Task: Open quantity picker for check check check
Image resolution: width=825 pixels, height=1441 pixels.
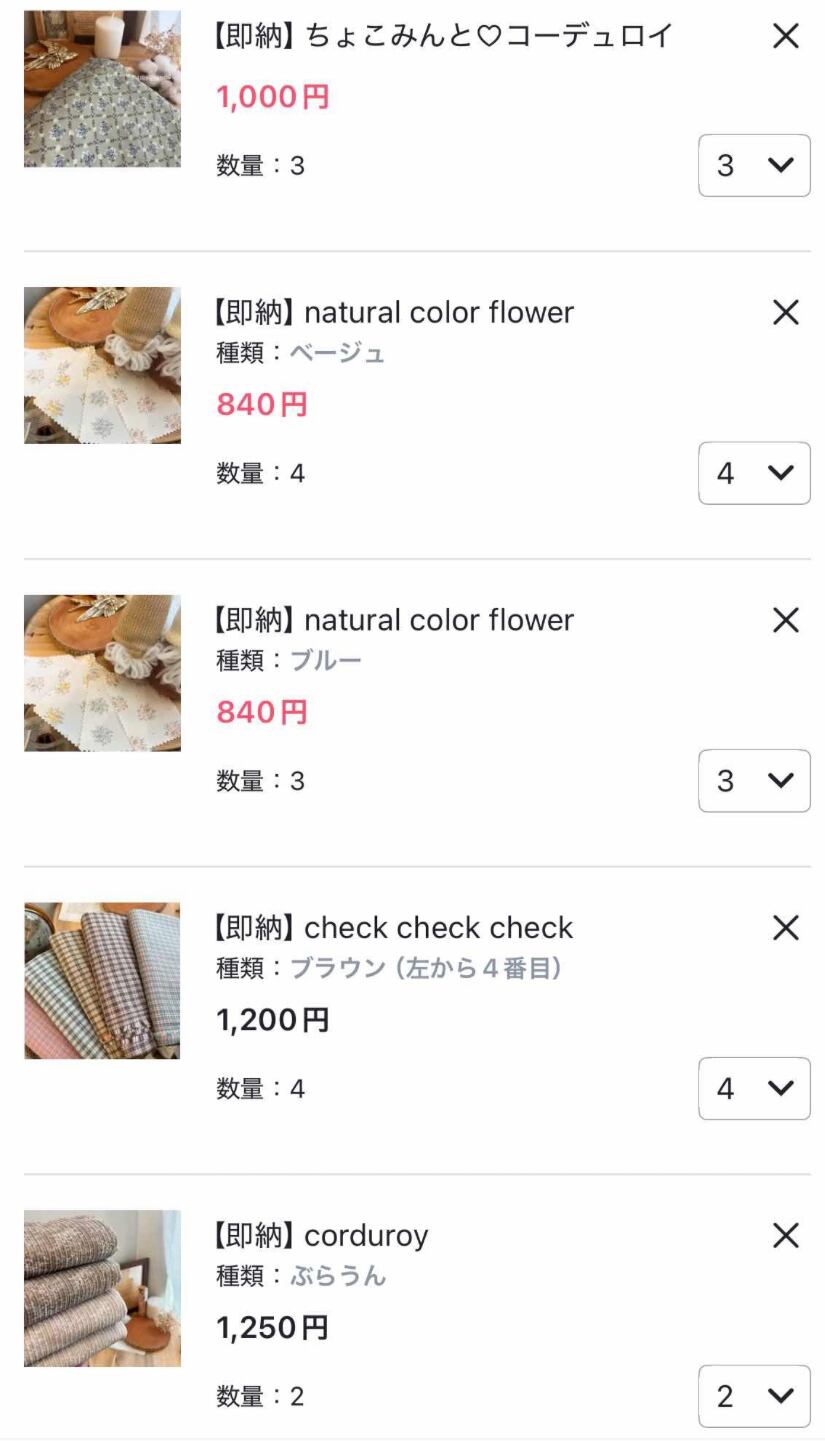Action: pyautogui.click(x=754, y=1088)
